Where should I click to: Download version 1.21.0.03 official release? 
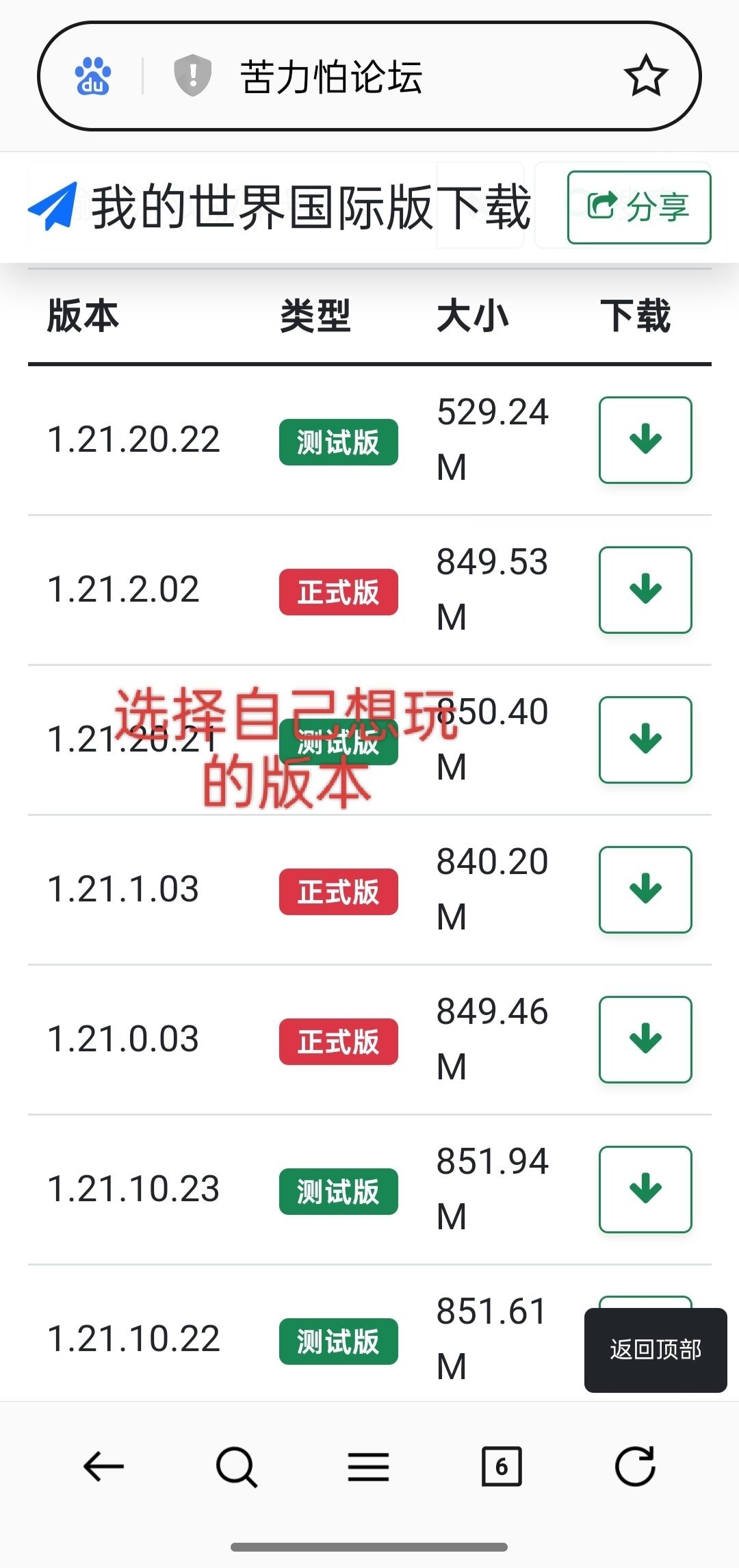click(x=645, y=1039)
